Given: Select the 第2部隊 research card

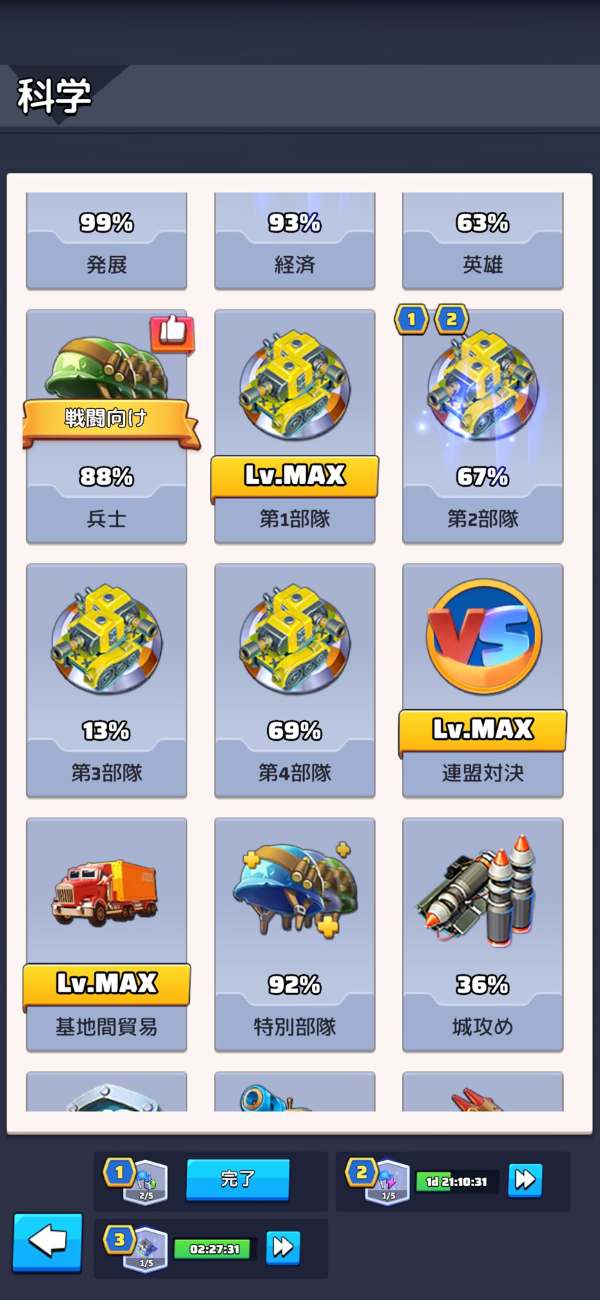Looking at the screenshot, I should pos(482,426).
